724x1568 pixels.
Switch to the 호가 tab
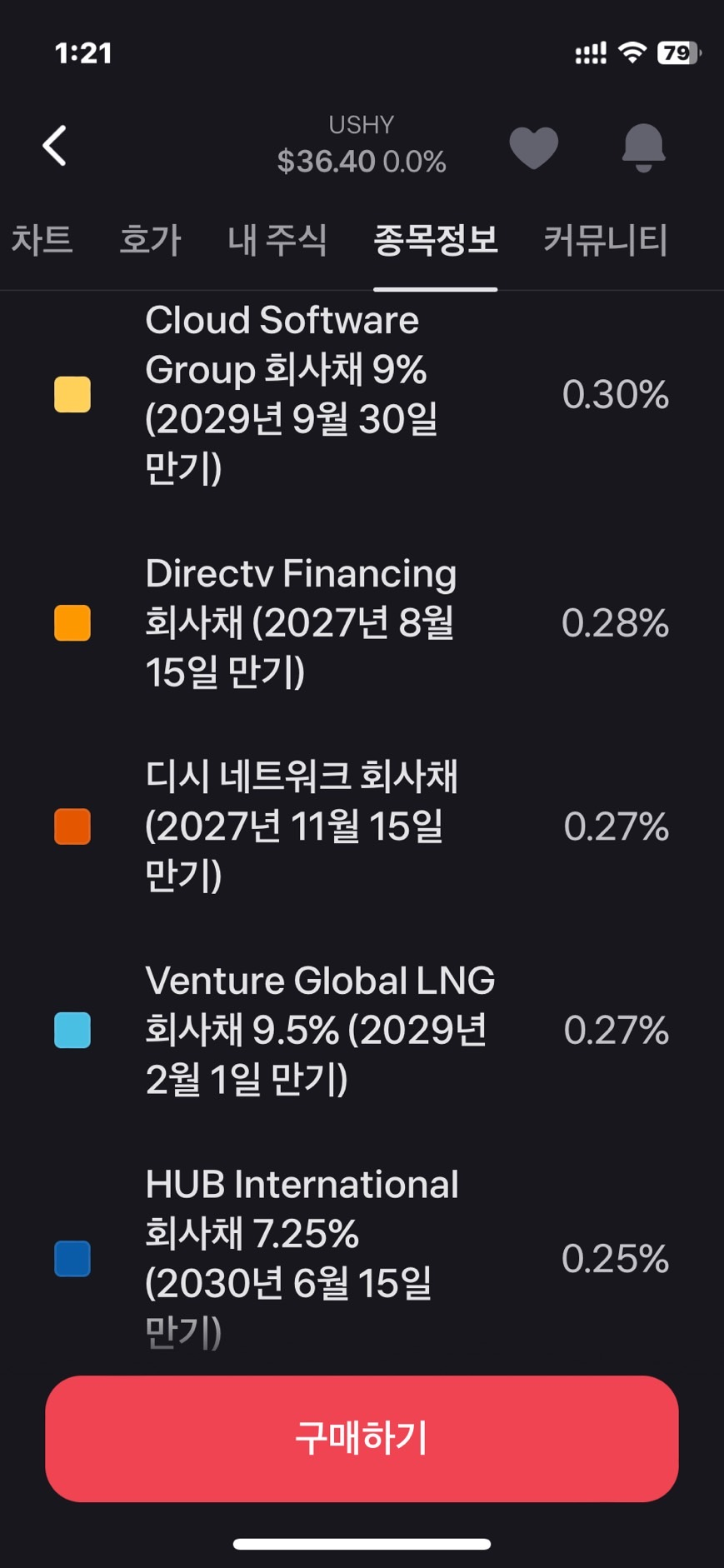pos(150,241)
